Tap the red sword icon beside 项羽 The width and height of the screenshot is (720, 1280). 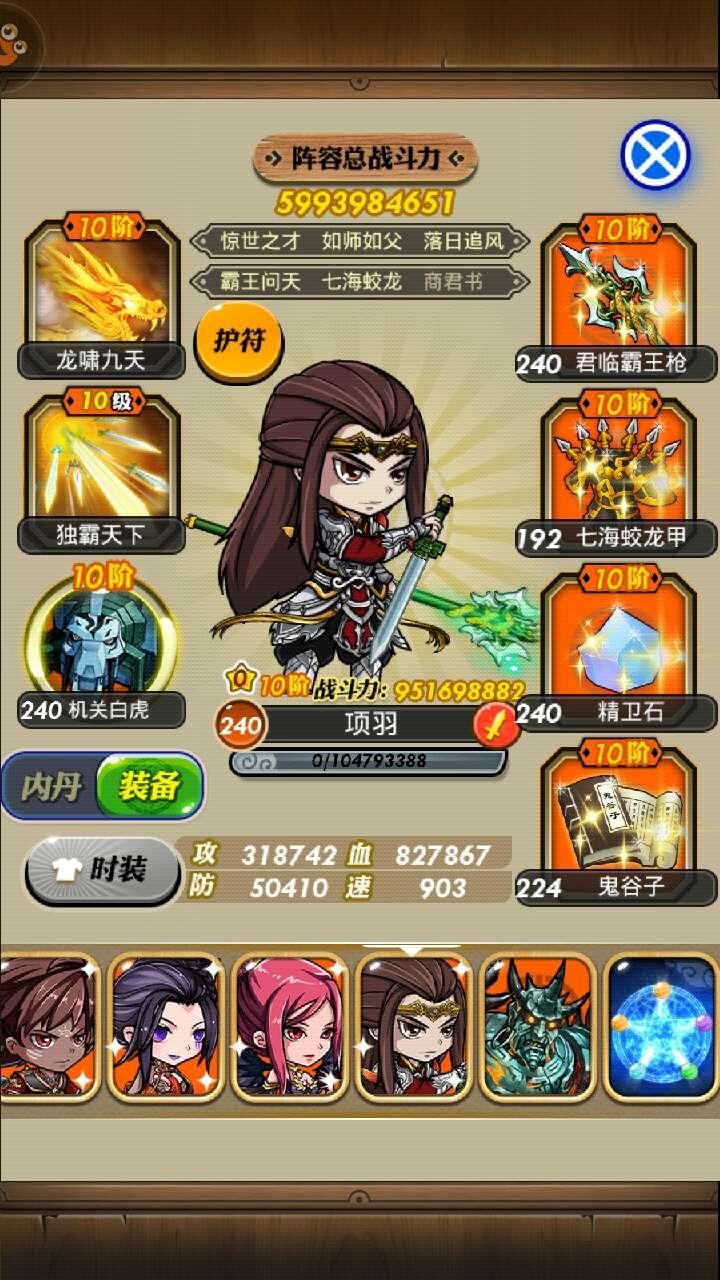(495, 726)
